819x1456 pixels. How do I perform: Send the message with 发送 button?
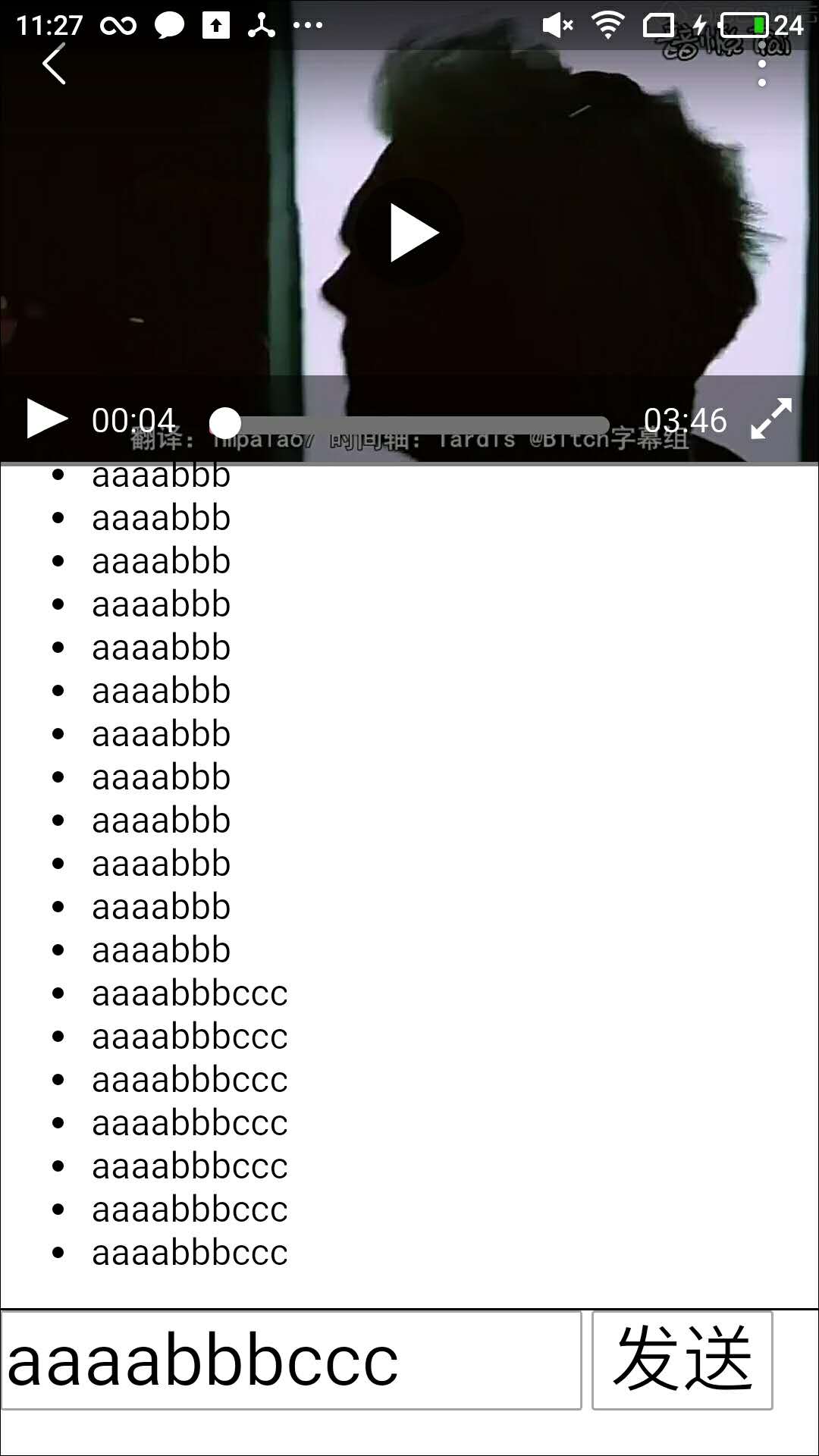[x=682, y=1361]
